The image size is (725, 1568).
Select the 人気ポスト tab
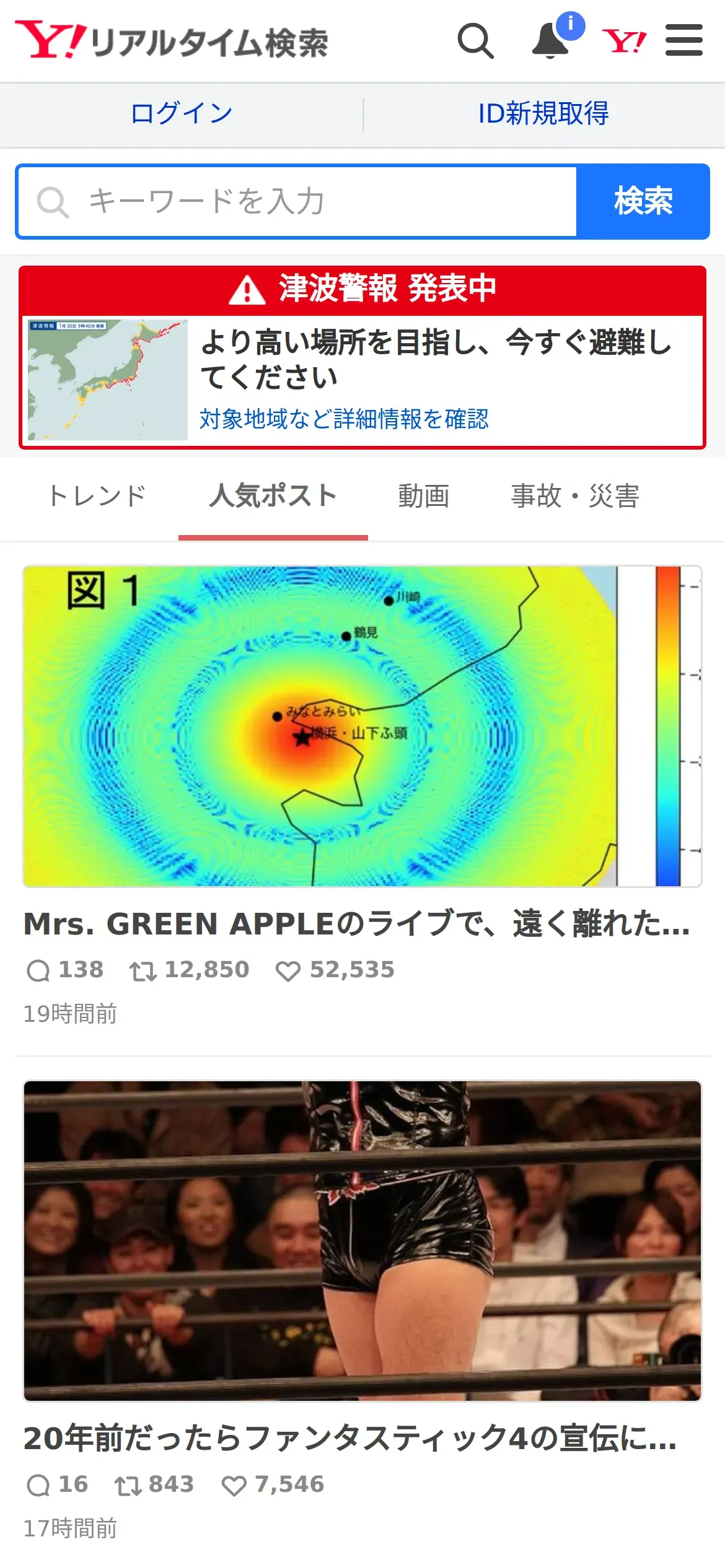(x=273, y=496)
